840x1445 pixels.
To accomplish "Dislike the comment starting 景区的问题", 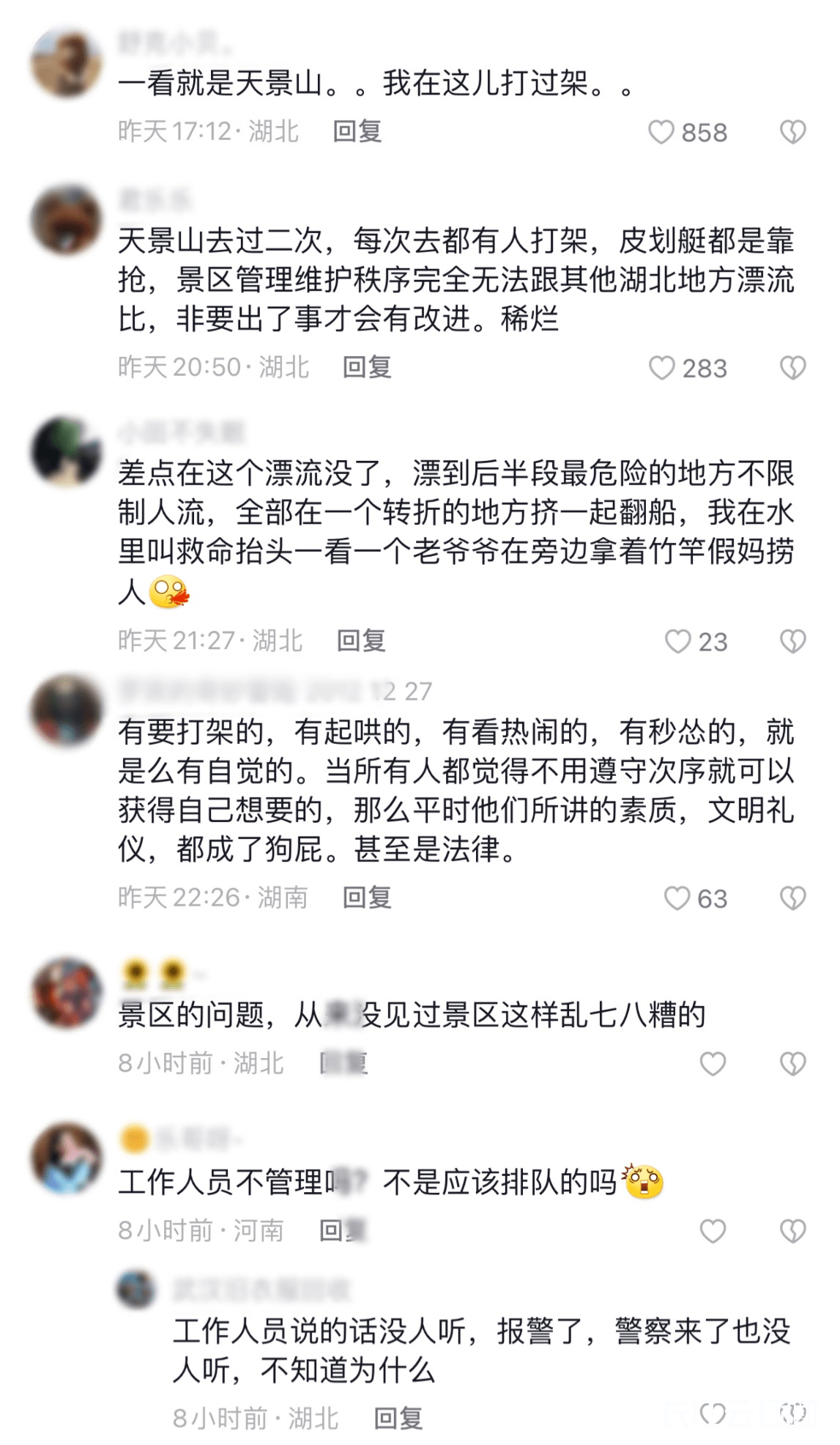I will 792,1064.
